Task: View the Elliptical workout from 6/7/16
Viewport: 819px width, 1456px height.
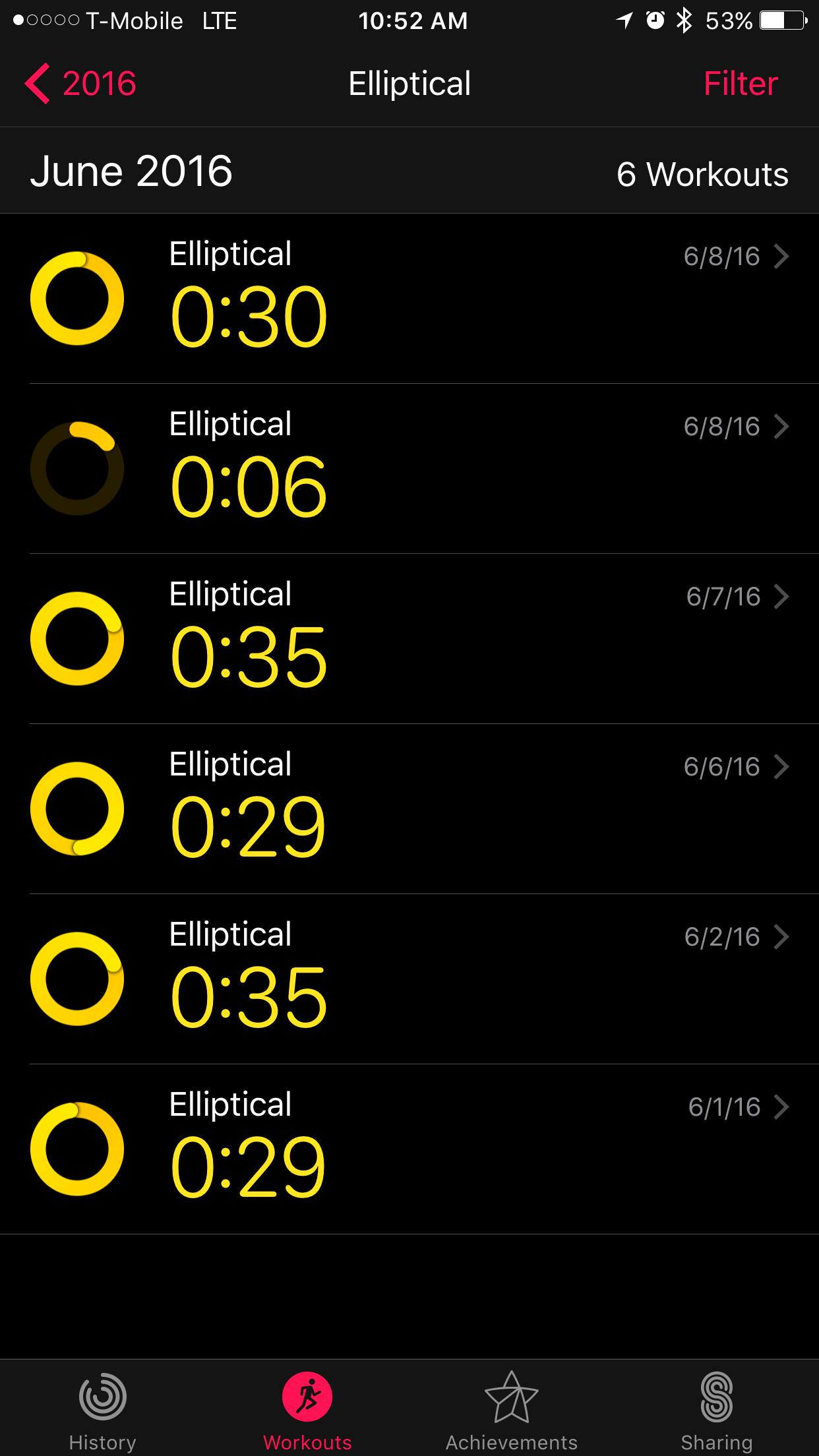Action: coord(409,639)
